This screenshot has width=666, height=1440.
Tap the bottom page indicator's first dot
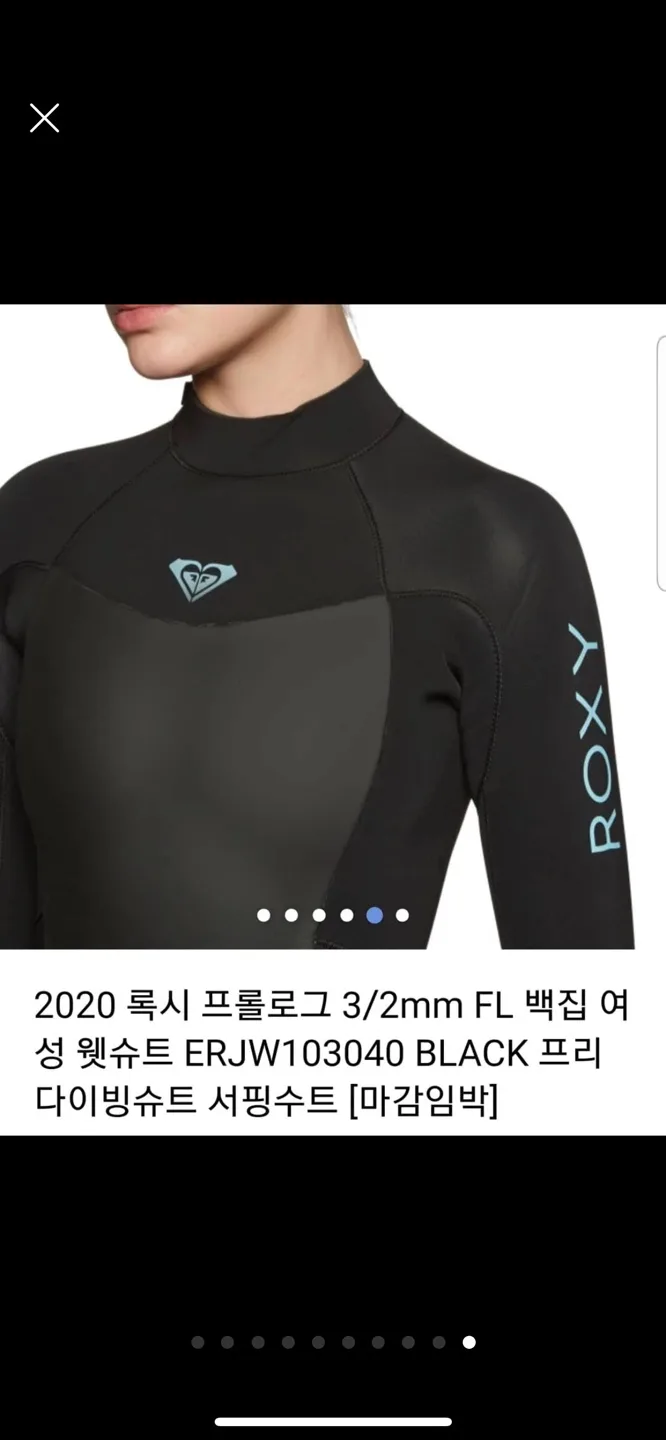(x=197, y=1342)
